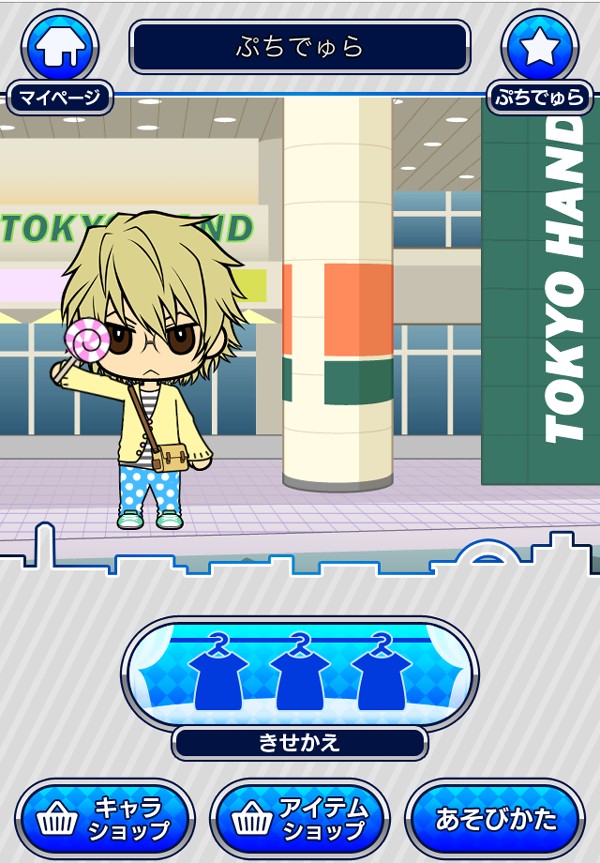Viewport: 600px width, 863px height.
Task: Open the キャラショップ
Action: point(105,818)
